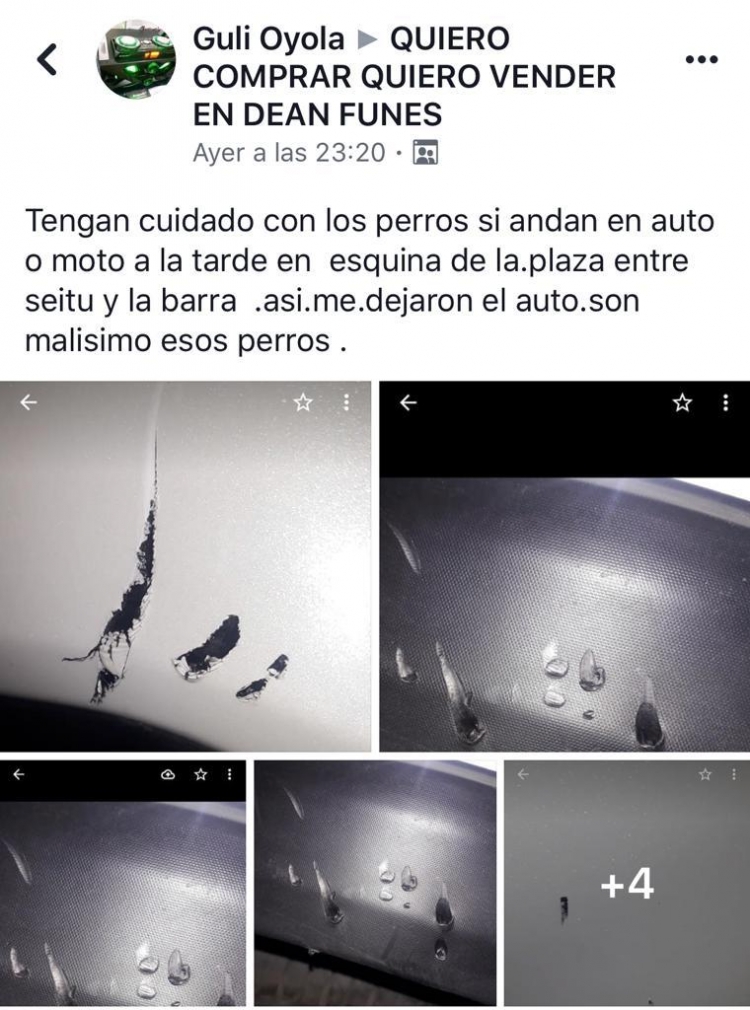View the white car paint scratch photo
This screenshot has width=750, height=1010.
(186, 566)
